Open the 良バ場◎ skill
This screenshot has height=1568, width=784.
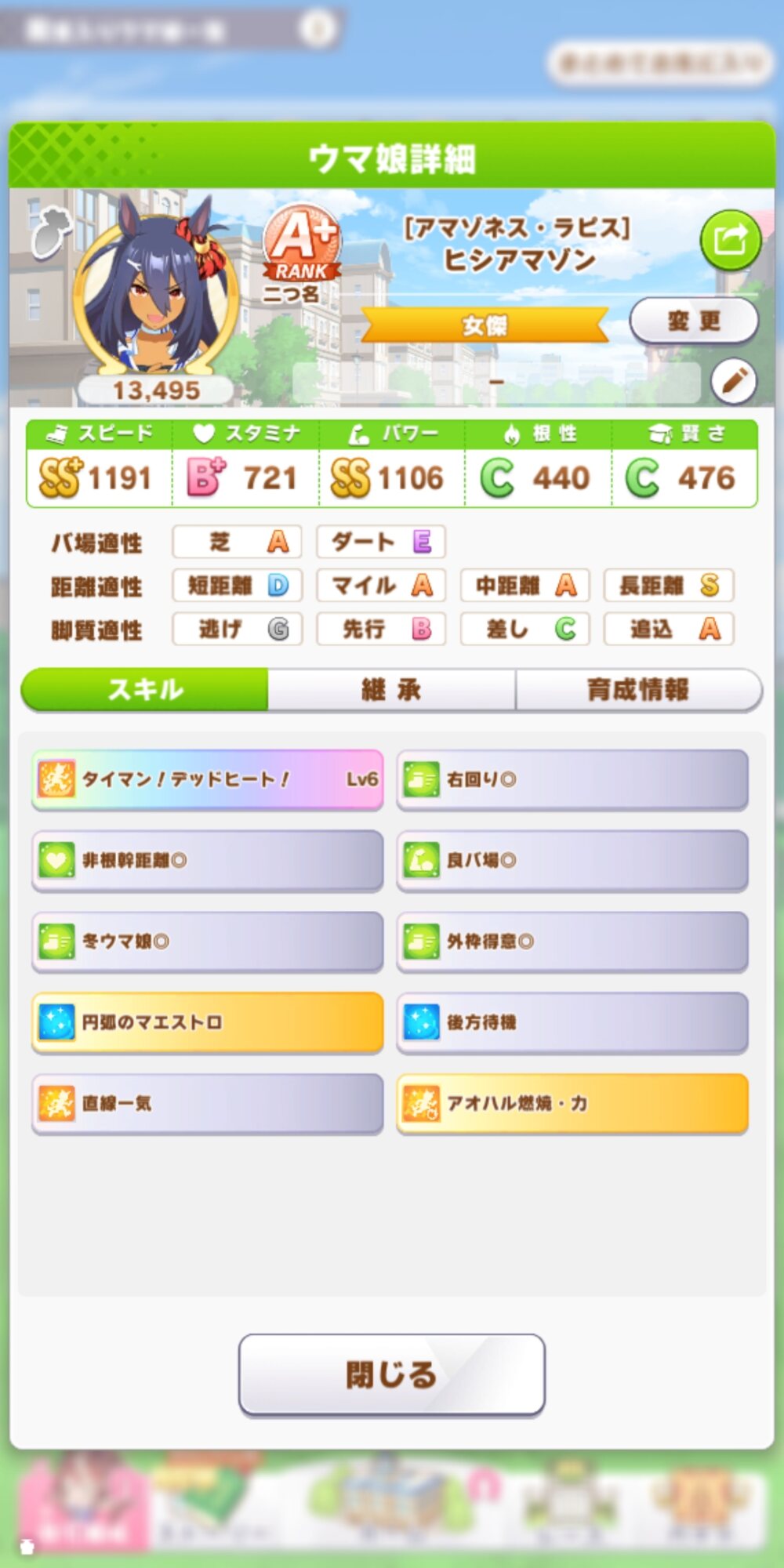pyautogui.click(x=572, y=861)
